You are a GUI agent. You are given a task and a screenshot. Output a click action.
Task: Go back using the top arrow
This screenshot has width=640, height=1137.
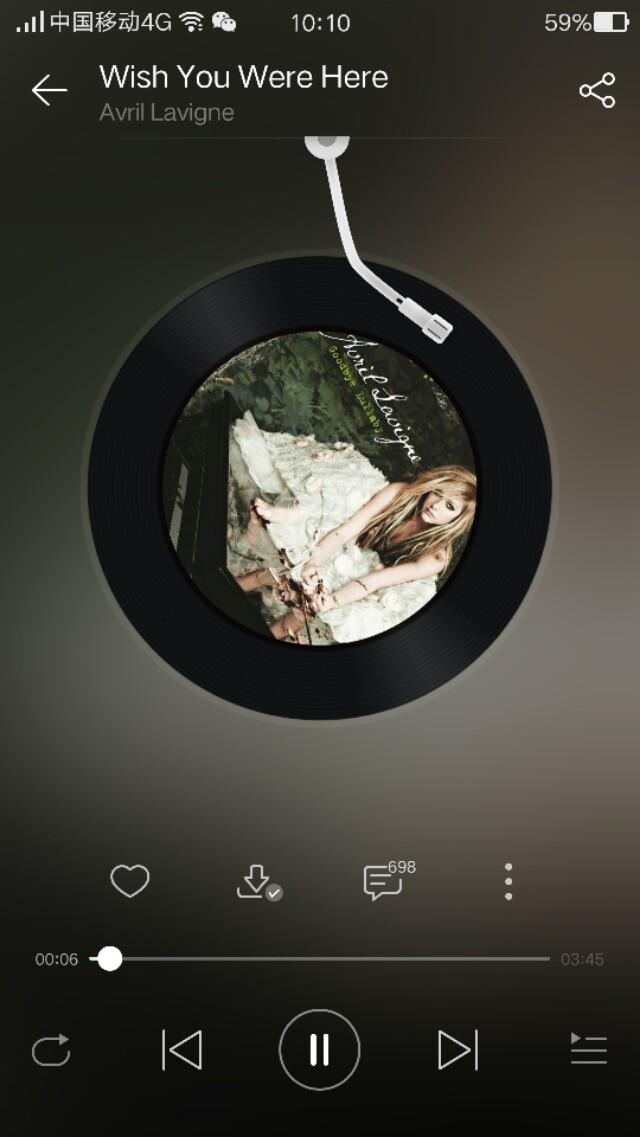click(x=48, y=91)
